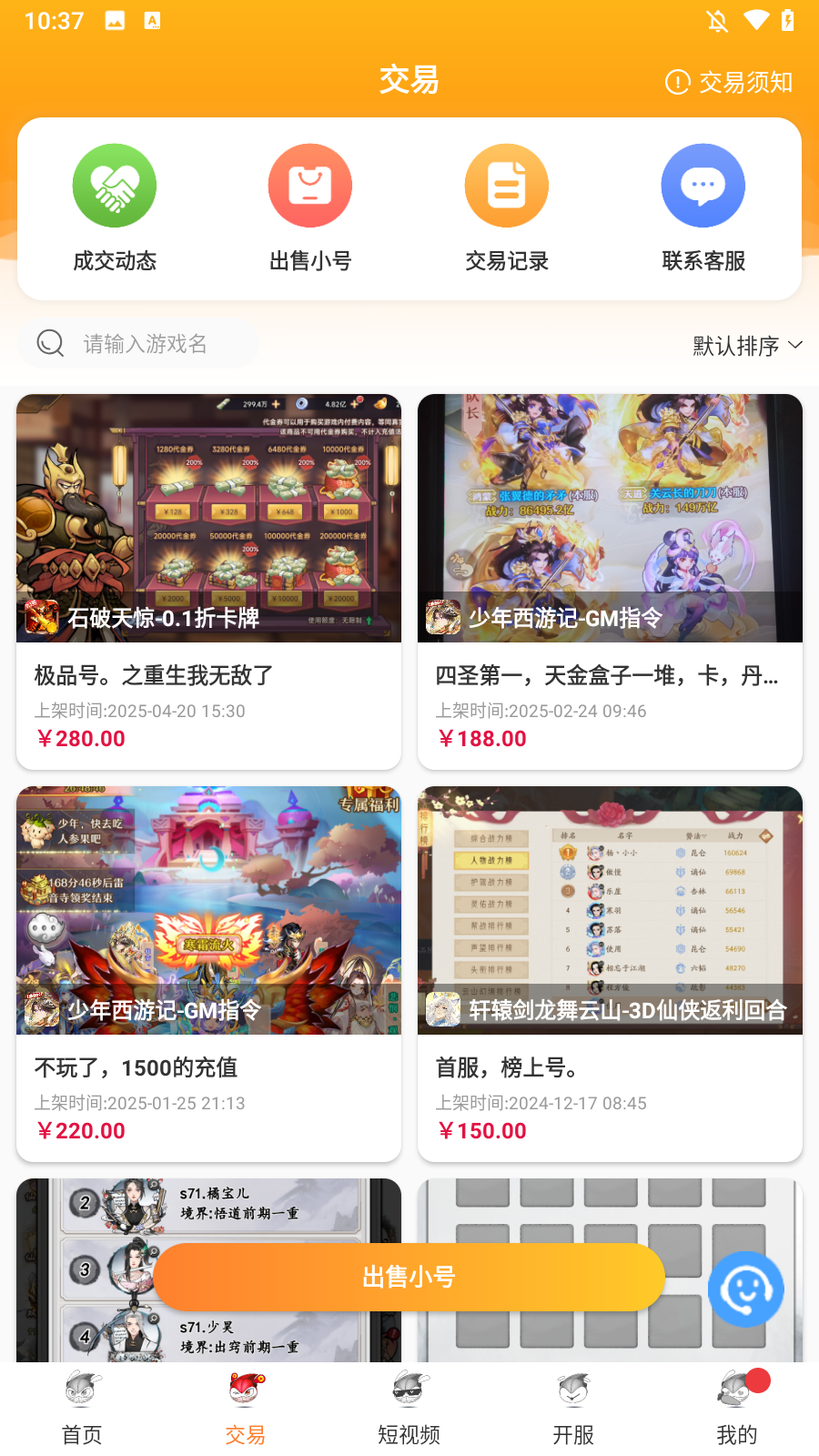Contact support via the 联系客服 chat icon
The image size is (819, 1456).
(x=703, y=185)
